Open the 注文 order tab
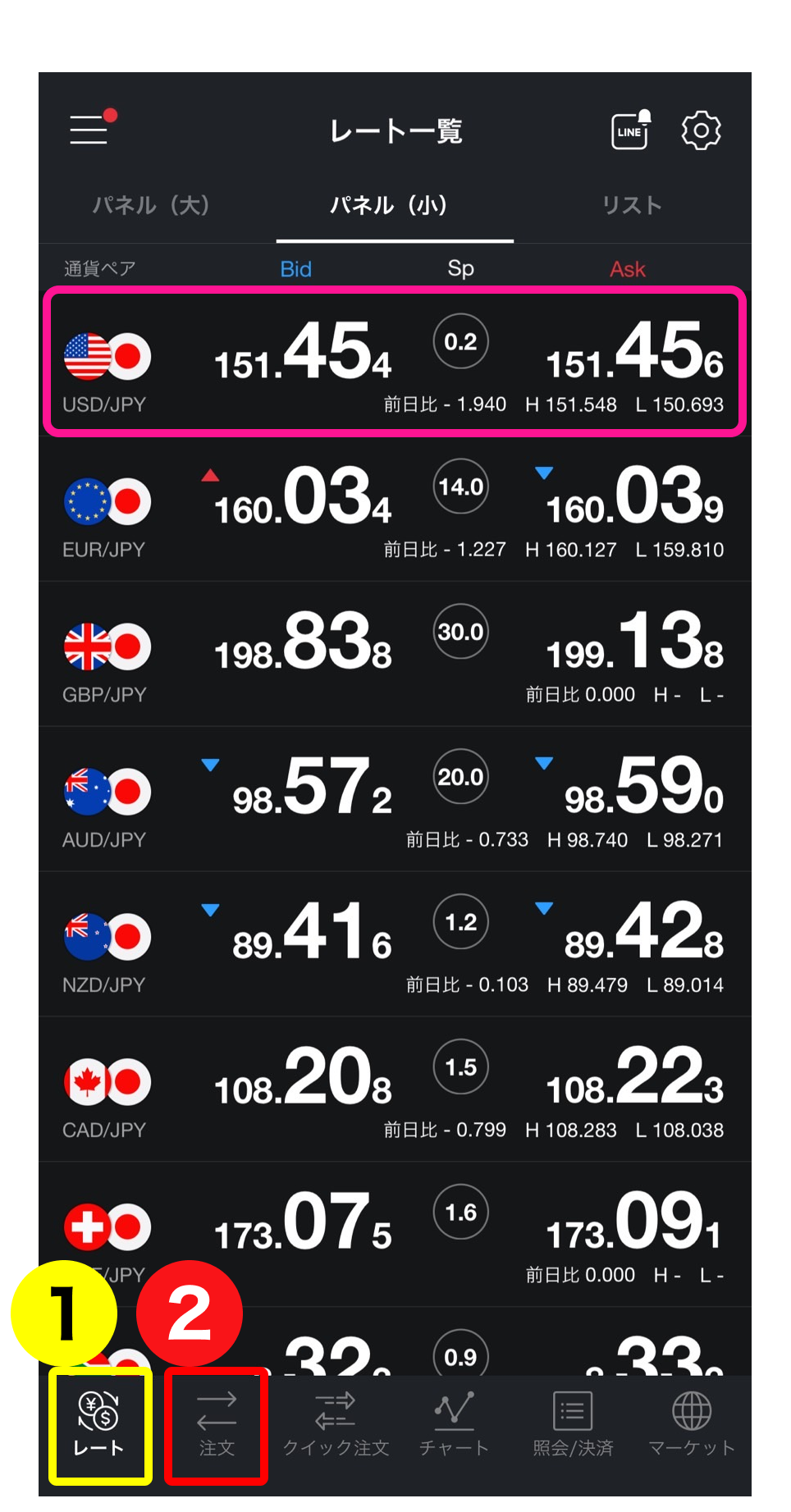Screen dimensions: 791x1512 pyautogui.click(x=217, y=1426)
